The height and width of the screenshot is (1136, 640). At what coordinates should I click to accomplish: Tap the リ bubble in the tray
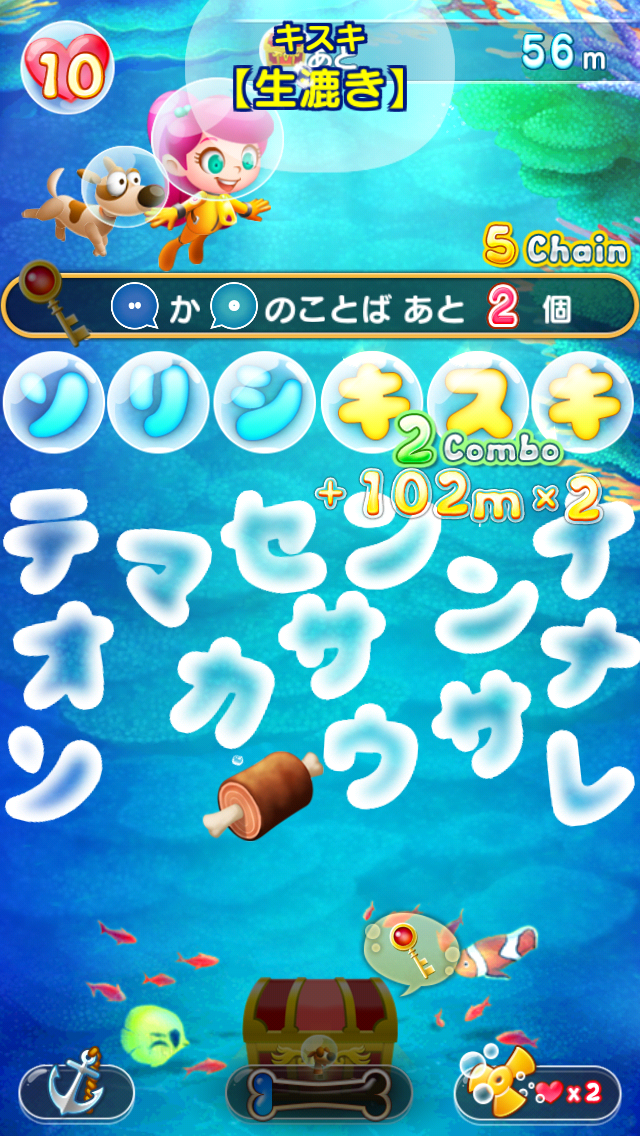(x=154, y=403)
